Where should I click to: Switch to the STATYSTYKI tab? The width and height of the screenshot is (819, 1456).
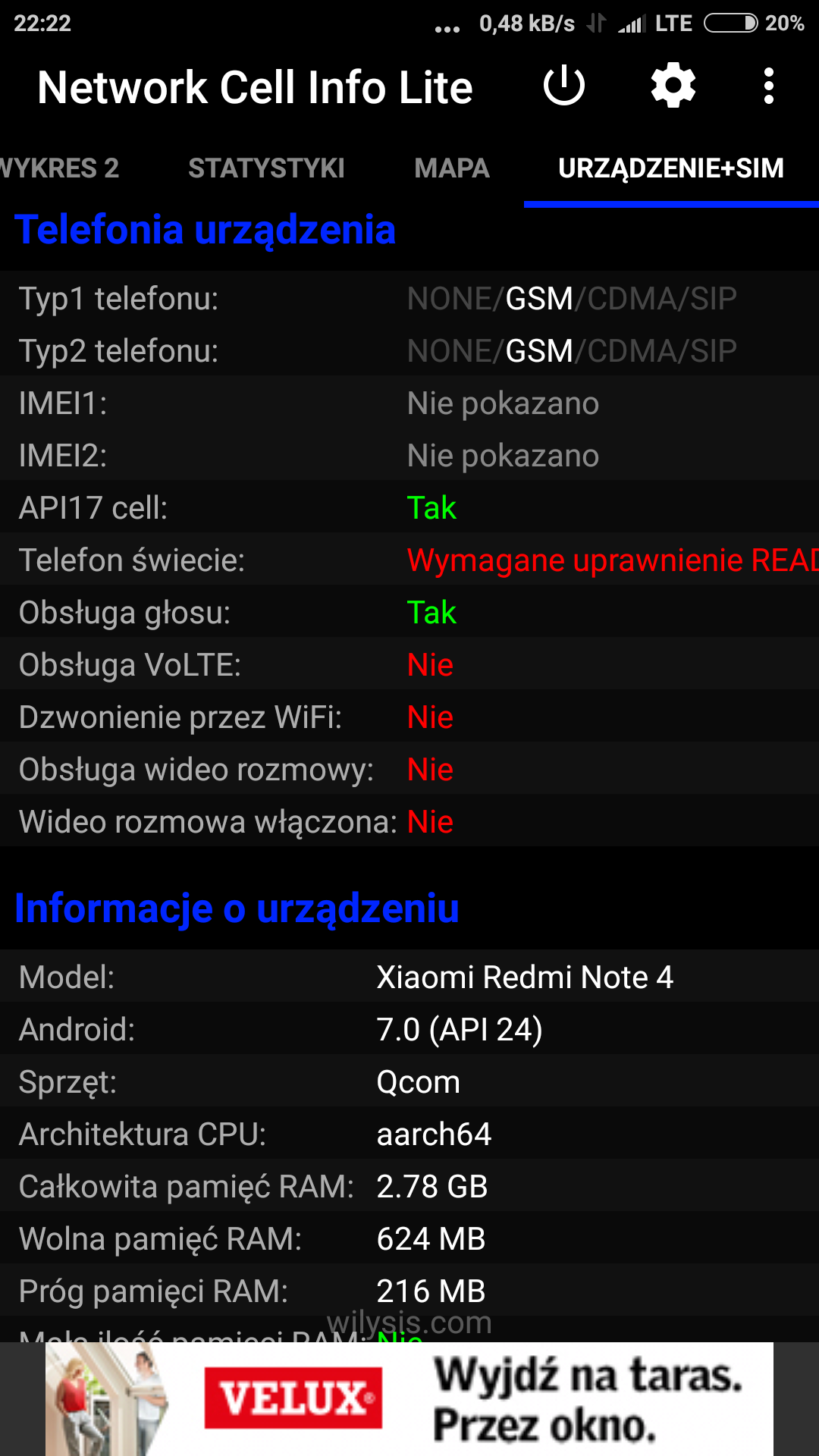click(x=266, y=168)
